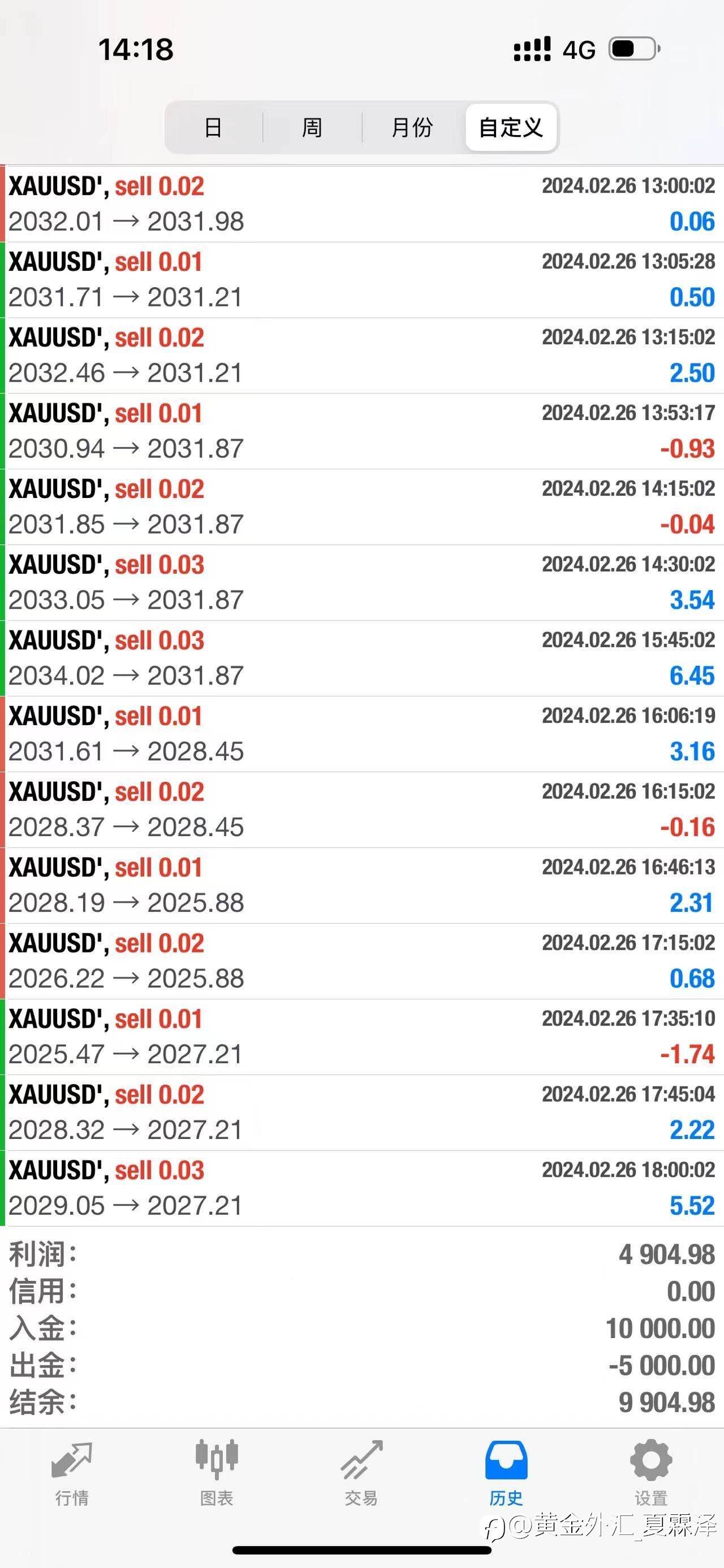Open the sell 0.02 trade closed at 13:00:02
Viewport: 724px width, 1568px height.
(361, 204)
